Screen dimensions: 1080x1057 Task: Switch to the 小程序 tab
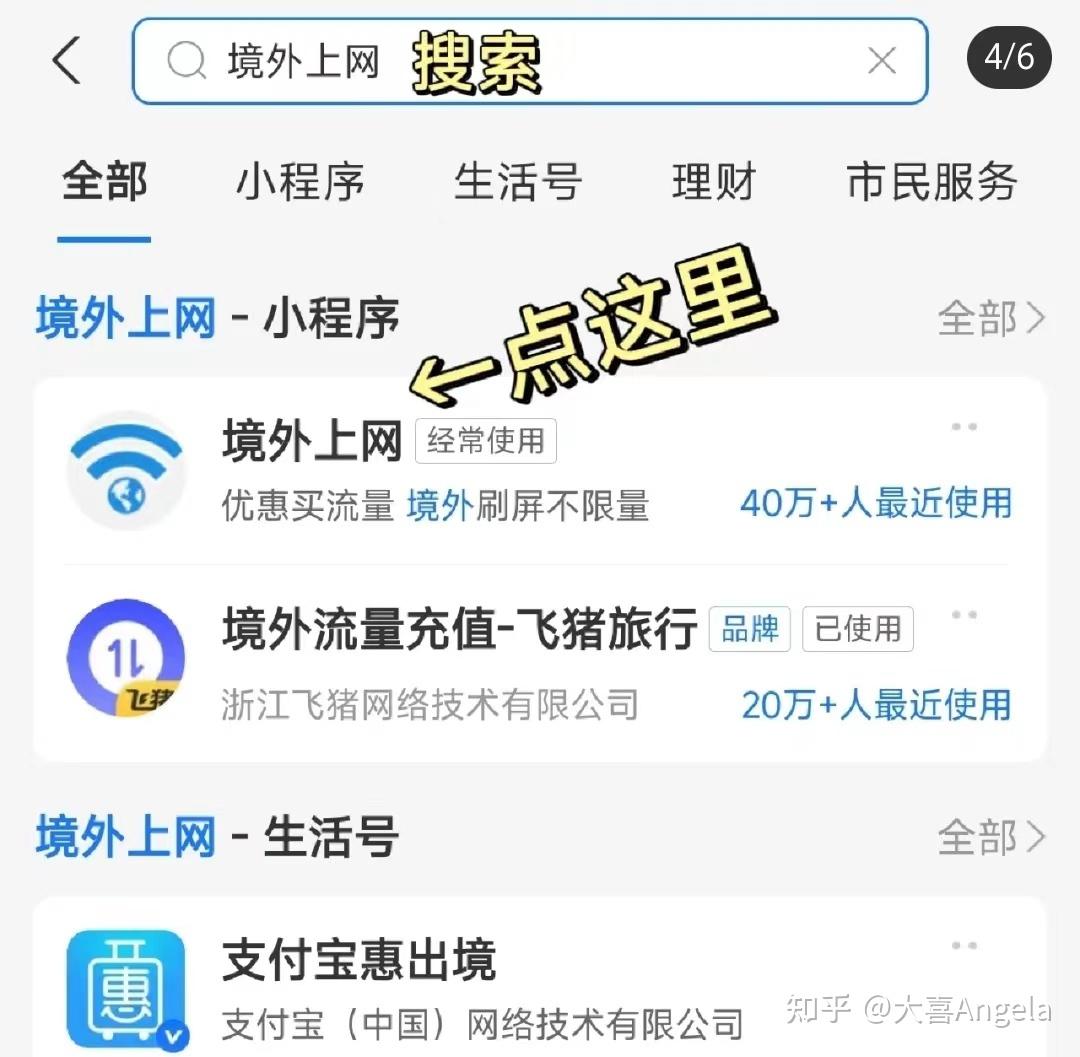pyautogui.click(x=300, y=183)
